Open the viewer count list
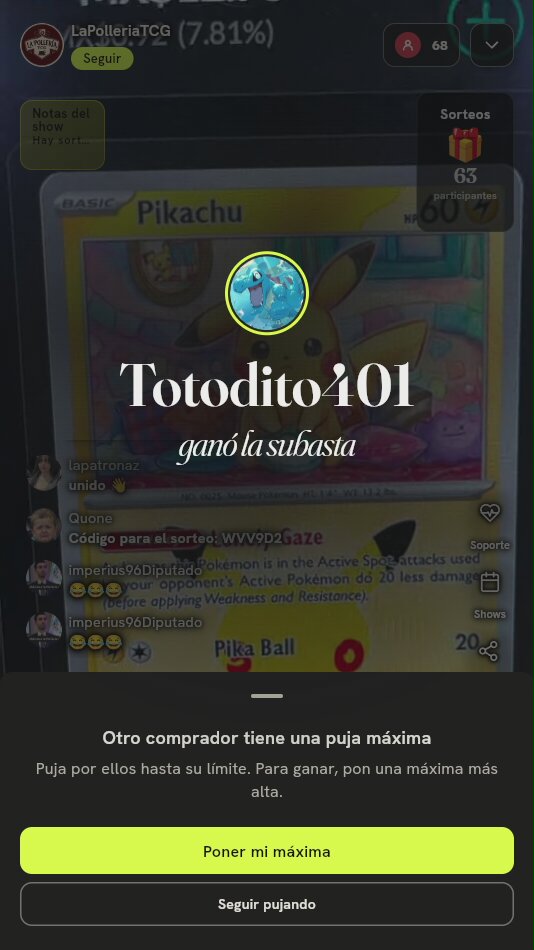This screenshot has height=950, width=534. [x=423, y=45]
